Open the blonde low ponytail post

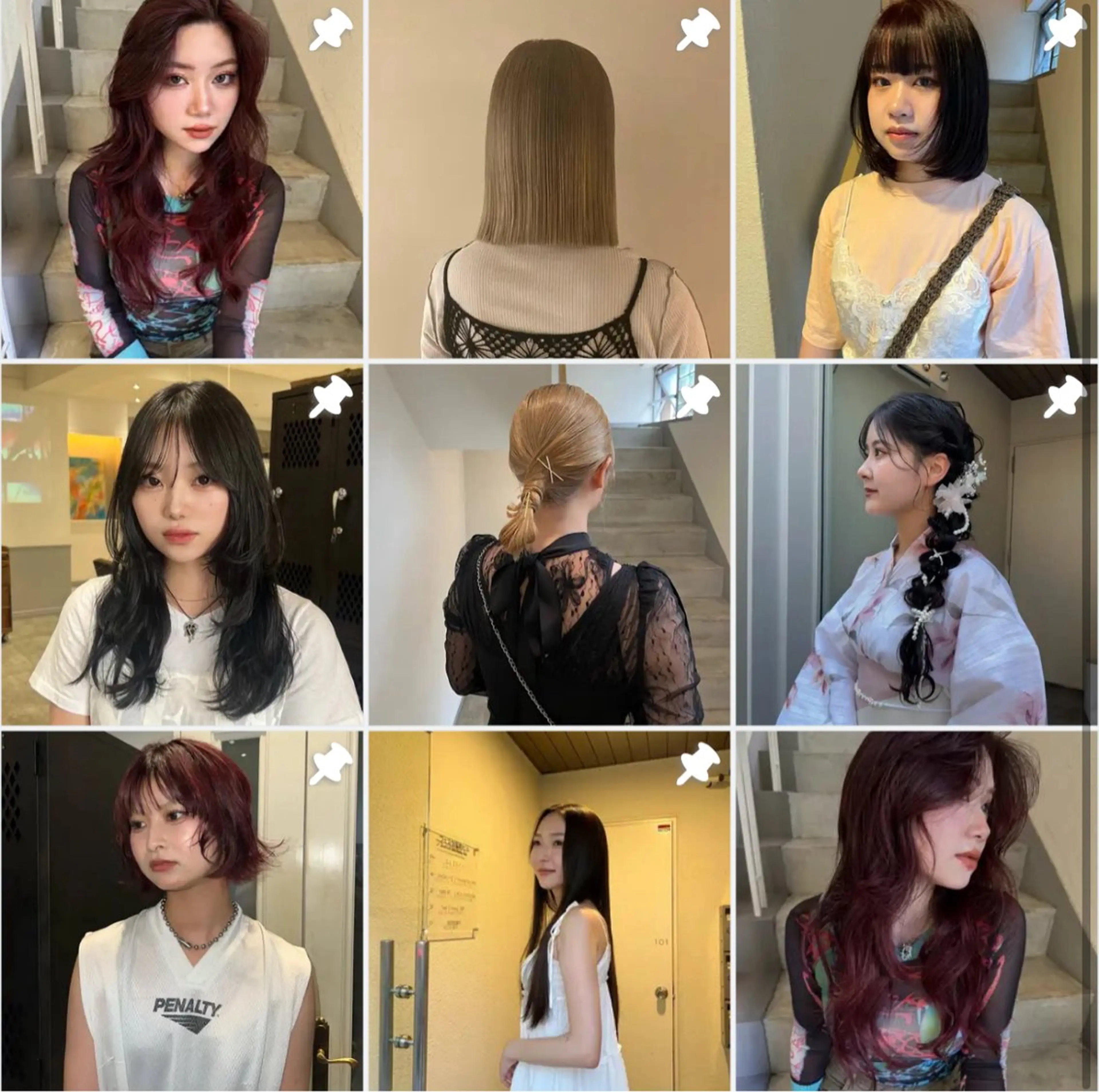[x=549, y=544]
